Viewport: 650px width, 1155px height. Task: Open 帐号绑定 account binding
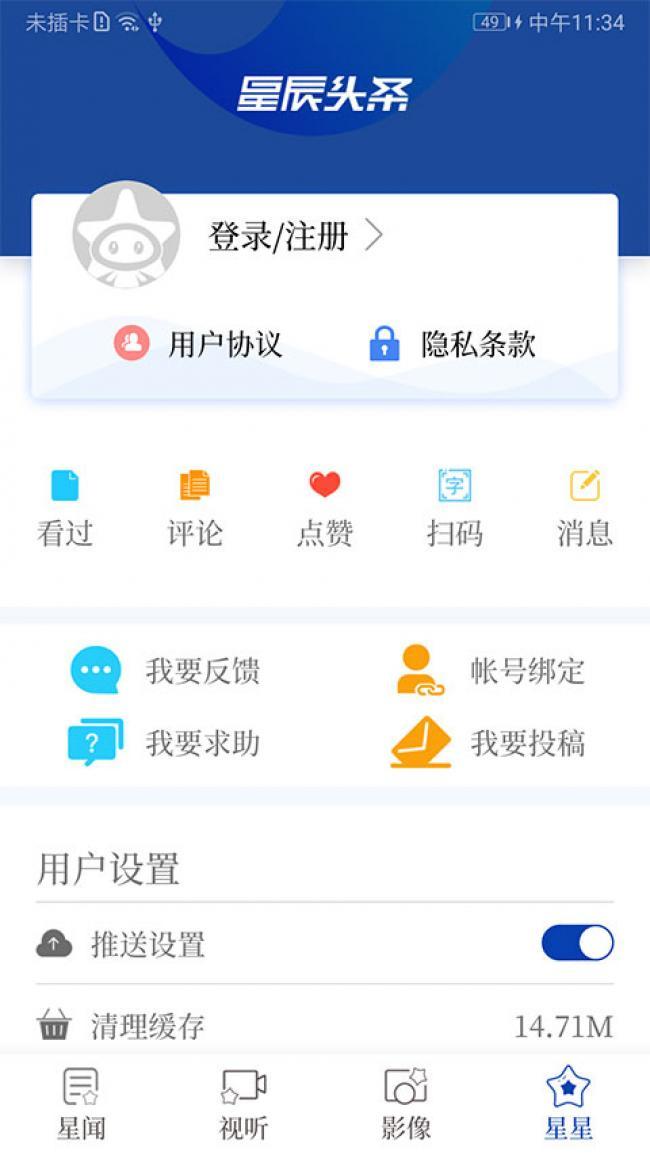pos(490,670)
